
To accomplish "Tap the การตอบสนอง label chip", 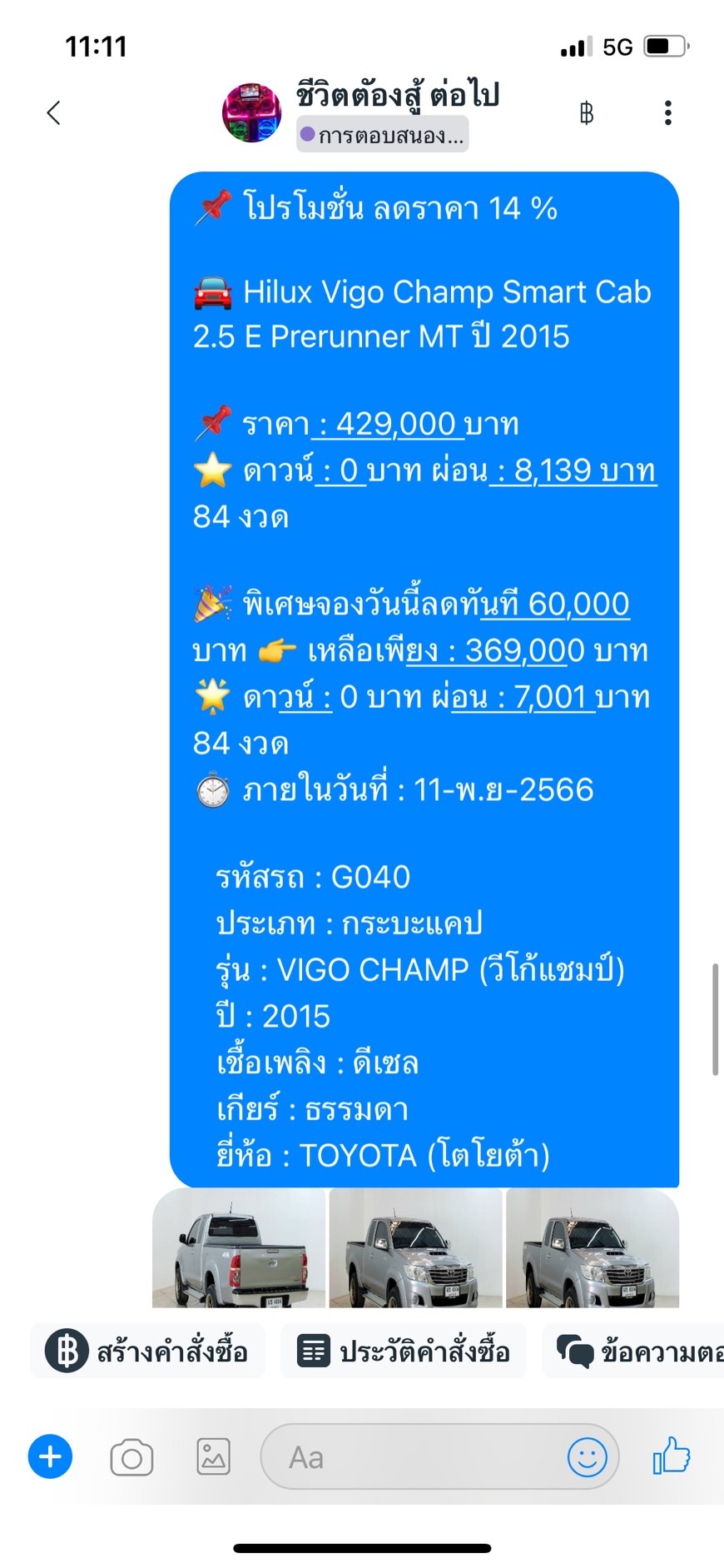I will pos(383,135).
